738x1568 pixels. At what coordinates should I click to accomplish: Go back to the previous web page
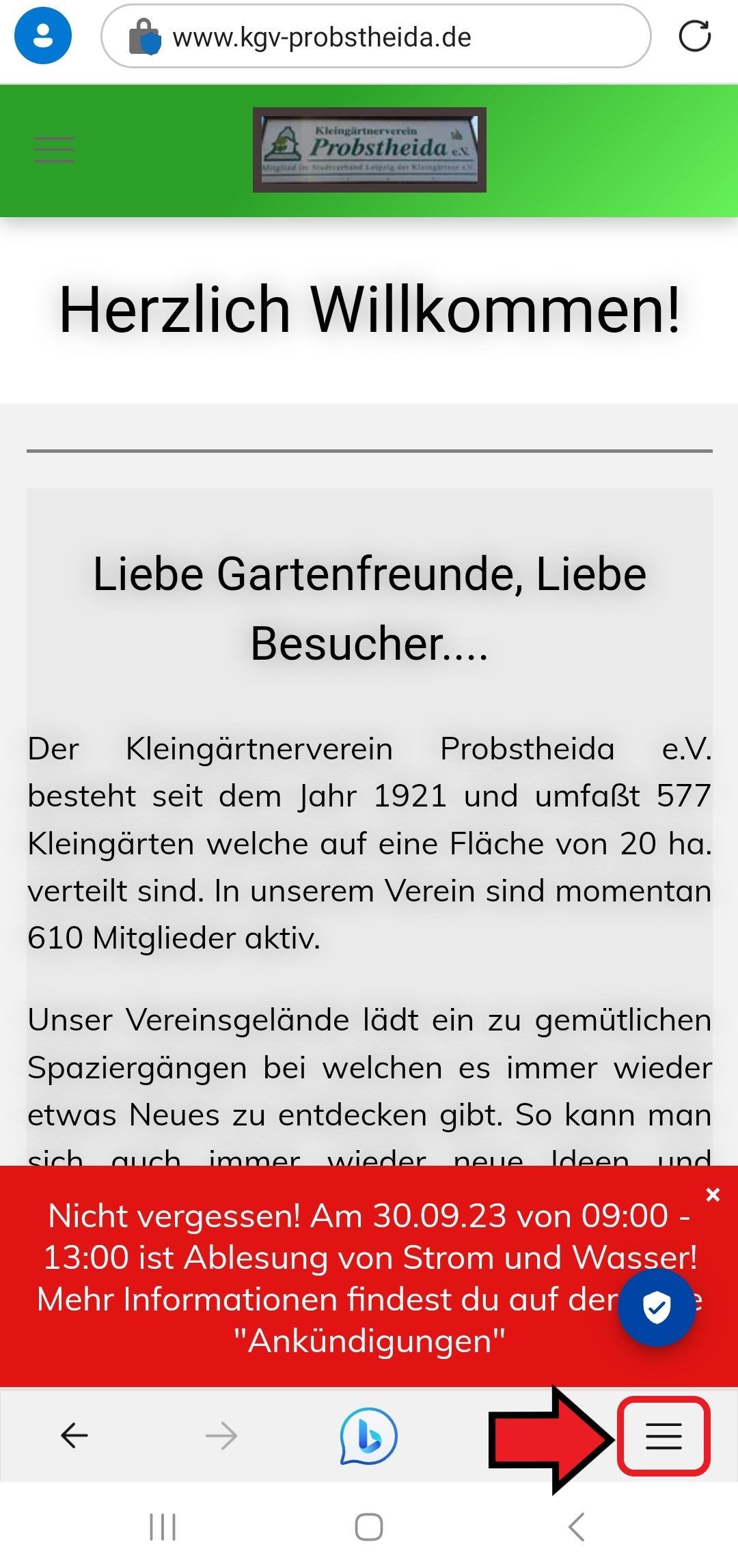pyautogui.click(x=74, y=1436)
